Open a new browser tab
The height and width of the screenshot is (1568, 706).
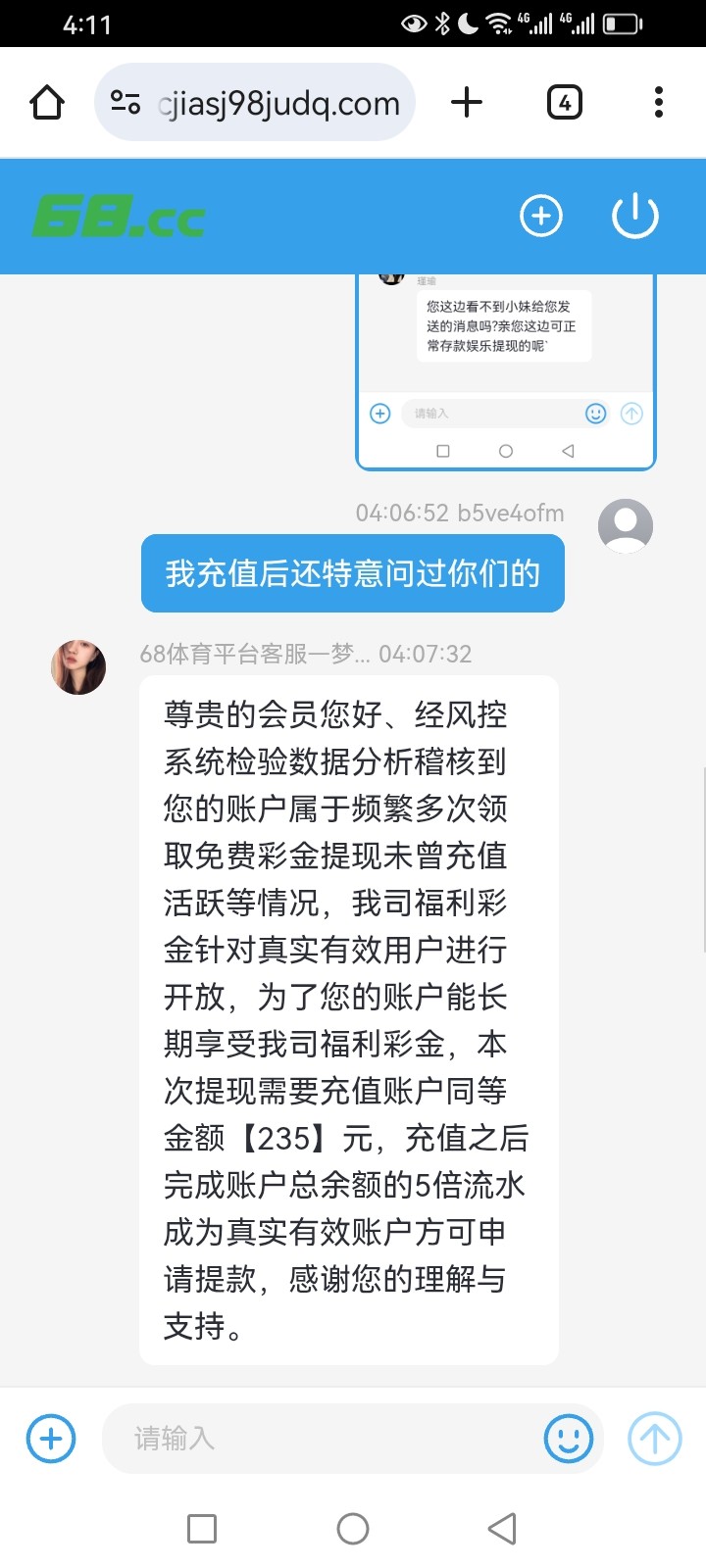pos(467,102)
